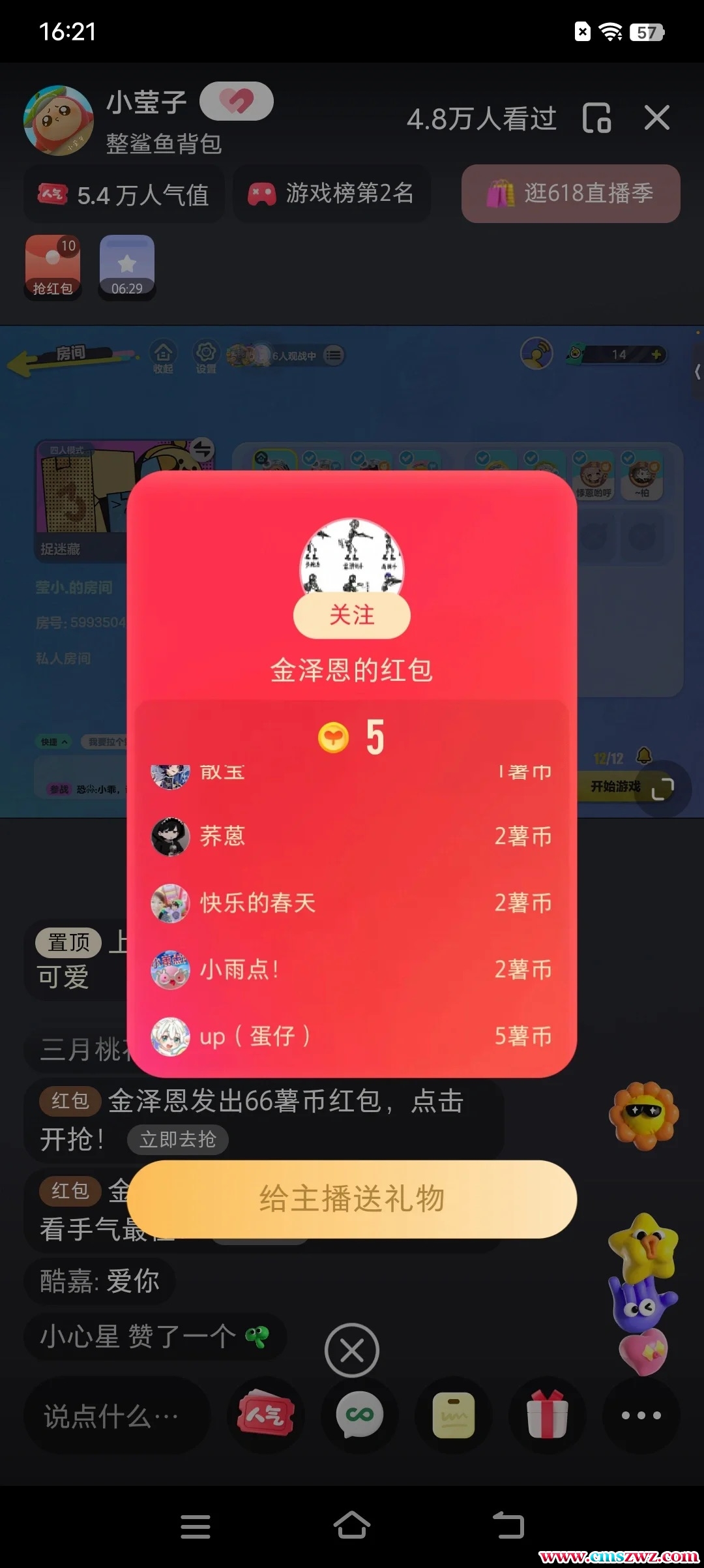Follow 金泽恩 via the 关注 button
The width and height of the screenshot is (704, 1568).
tap(351, 615)
